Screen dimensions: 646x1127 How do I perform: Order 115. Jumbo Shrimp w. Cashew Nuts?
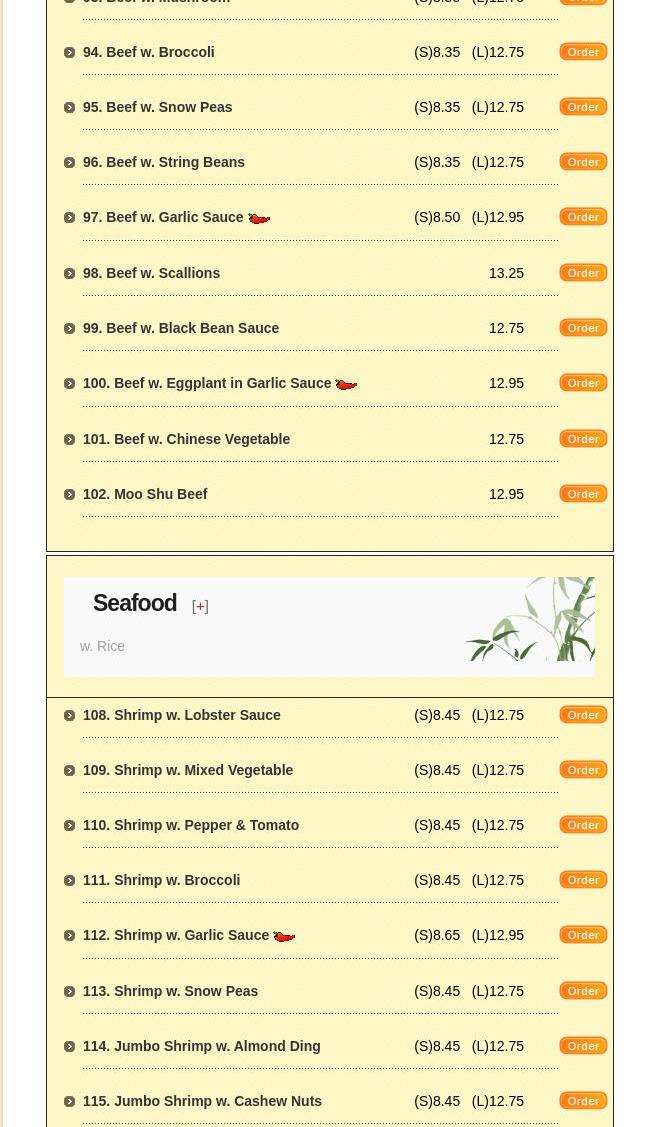point(583,1101)
